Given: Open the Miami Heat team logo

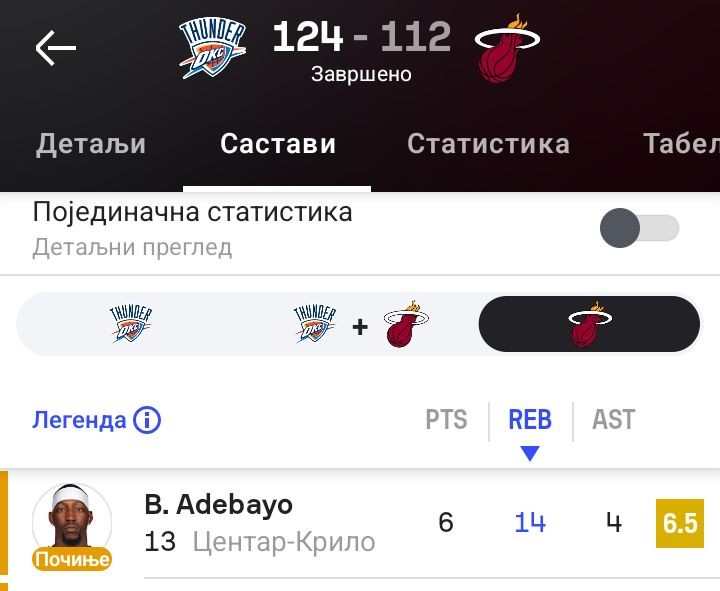Looking at the screenshot, I should pos(505,47).
